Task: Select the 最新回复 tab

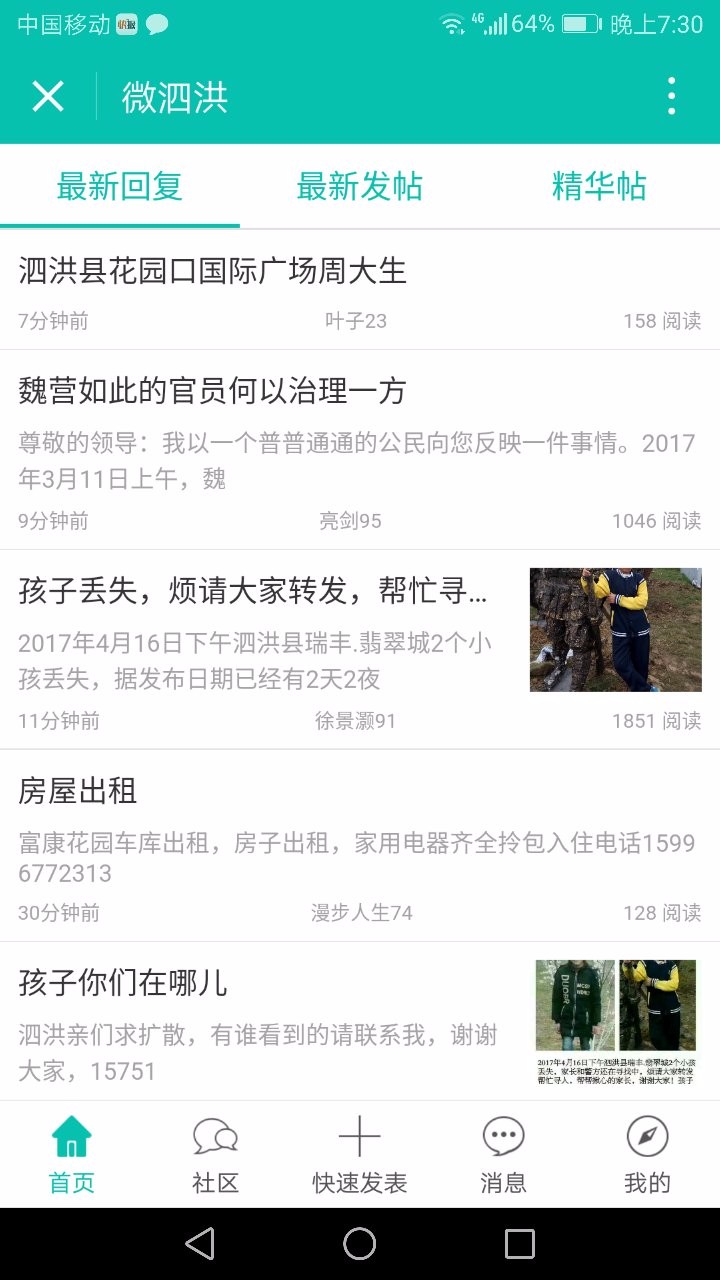Action: (120, 187)
